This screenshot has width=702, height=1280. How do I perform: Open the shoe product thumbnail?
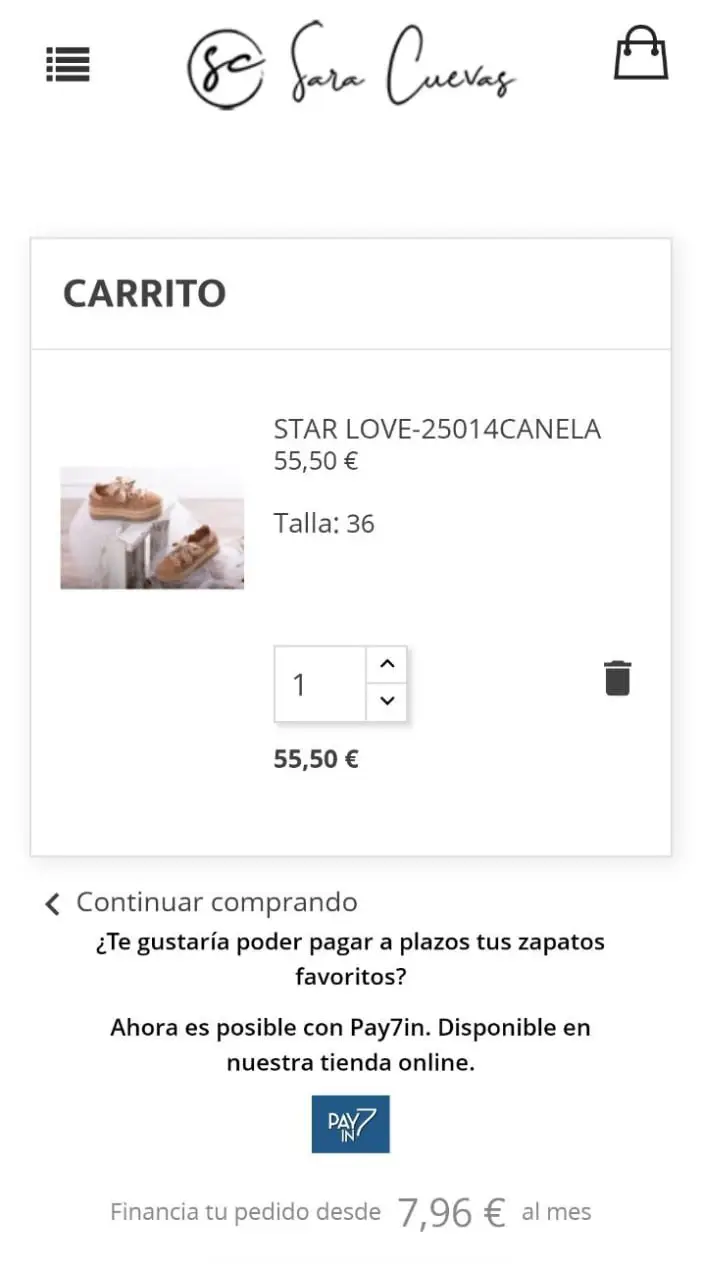[152, 528]
